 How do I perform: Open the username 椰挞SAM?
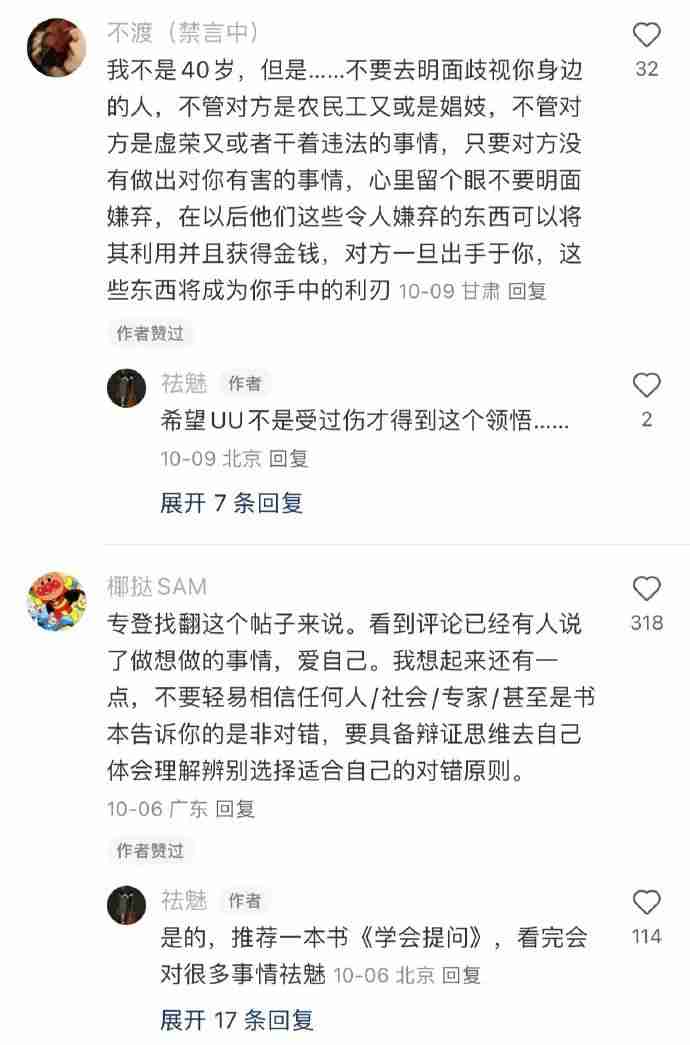[x=157, y=585]
